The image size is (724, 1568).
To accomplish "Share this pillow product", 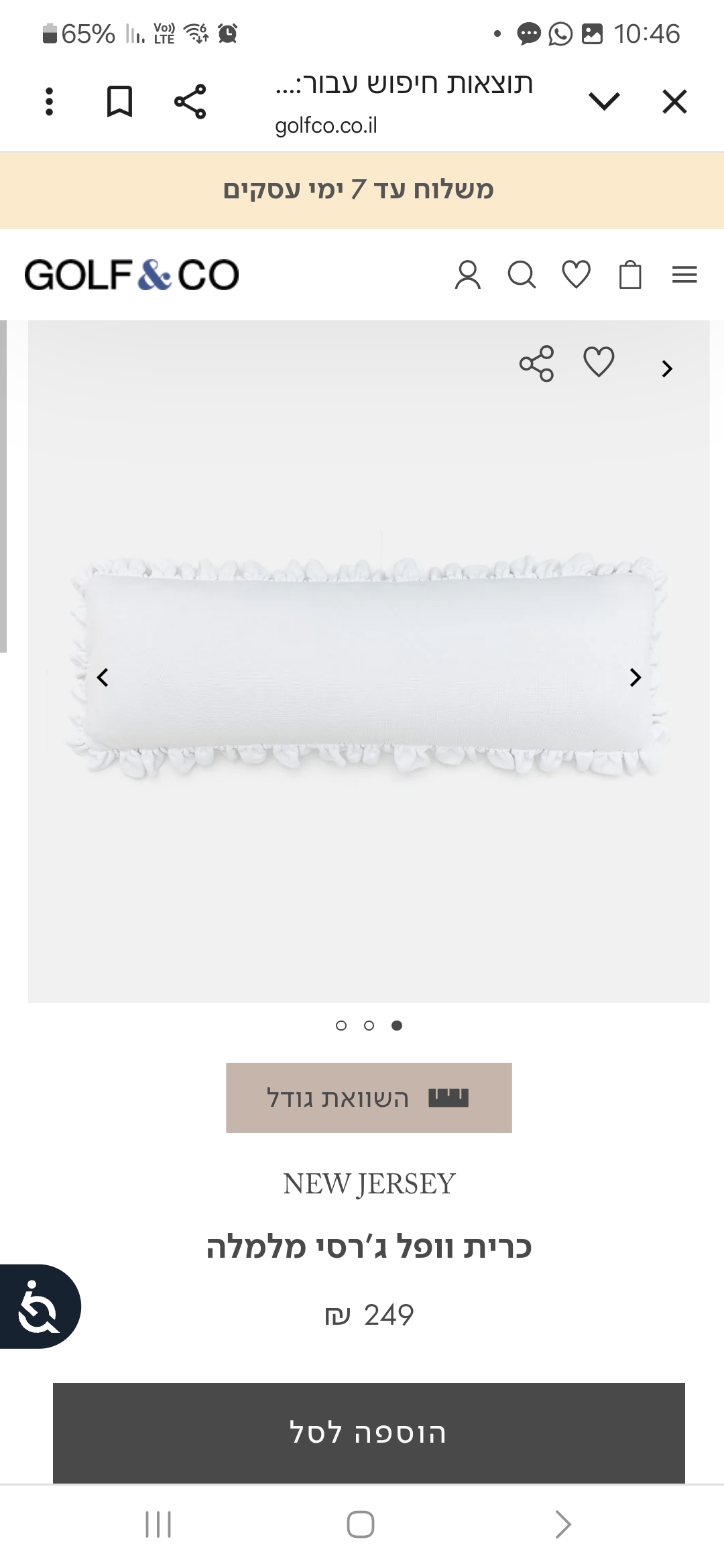I will click(537, 364).
